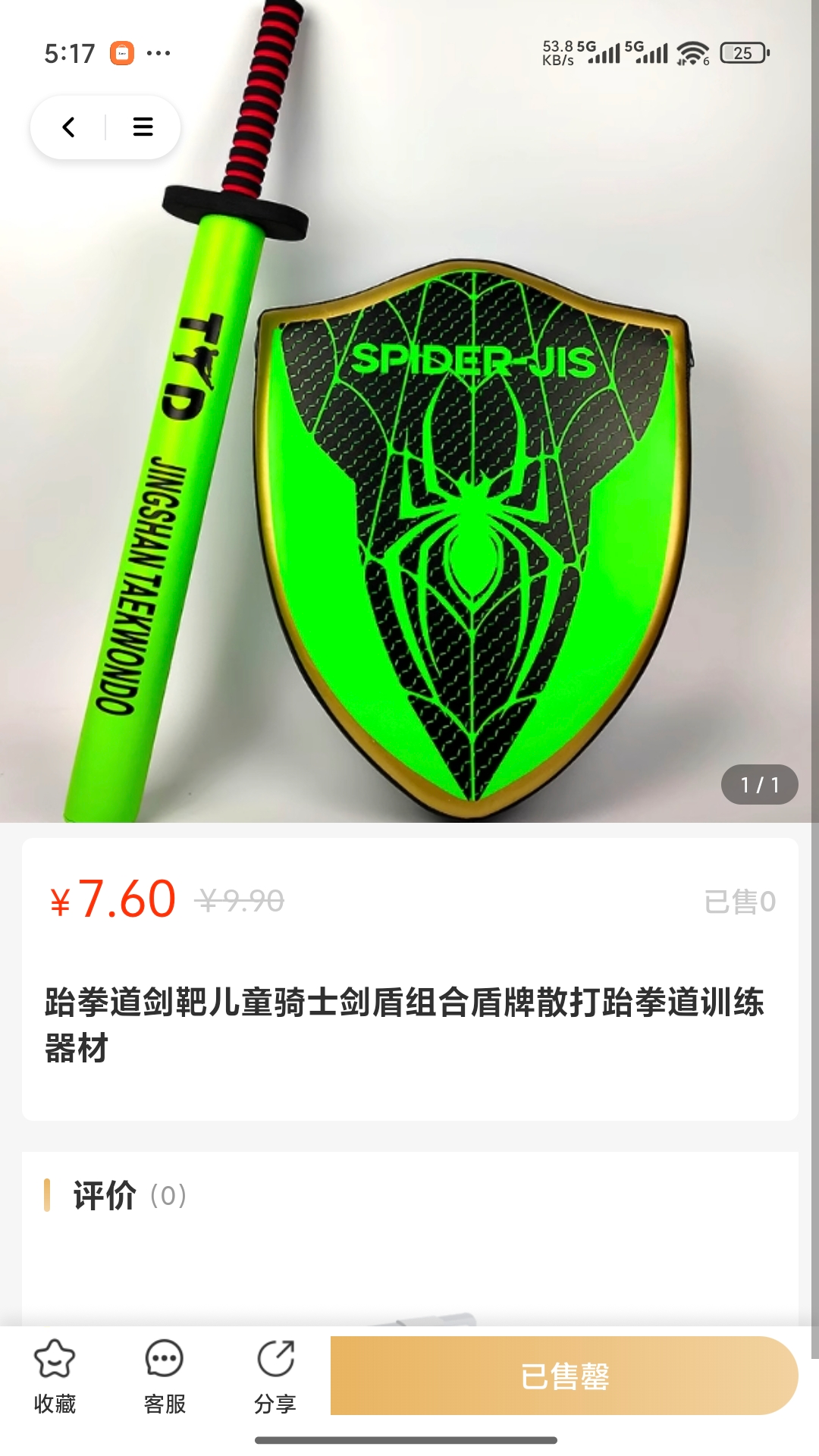
Task: Tap the 5G signal strength indicator
Action: (603, 53)
